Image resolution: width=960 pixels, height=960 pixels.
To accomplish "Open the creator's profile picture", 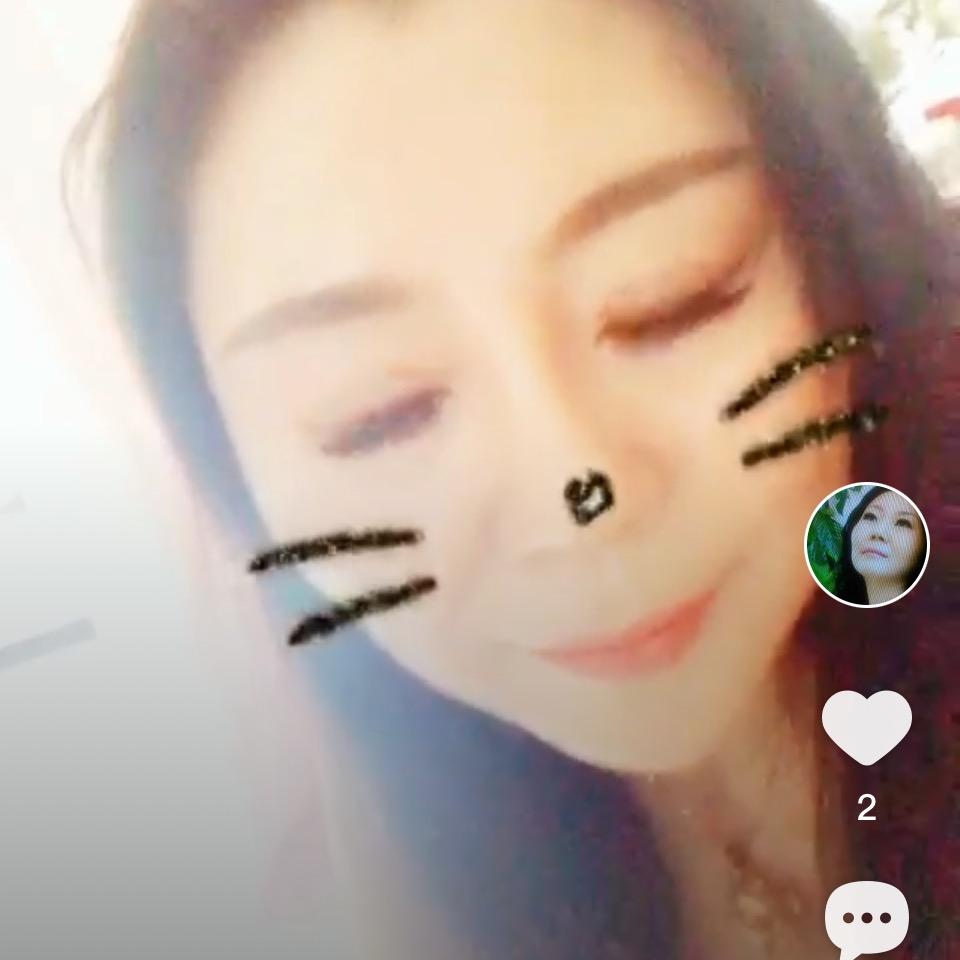I will (x=867, y=545).
